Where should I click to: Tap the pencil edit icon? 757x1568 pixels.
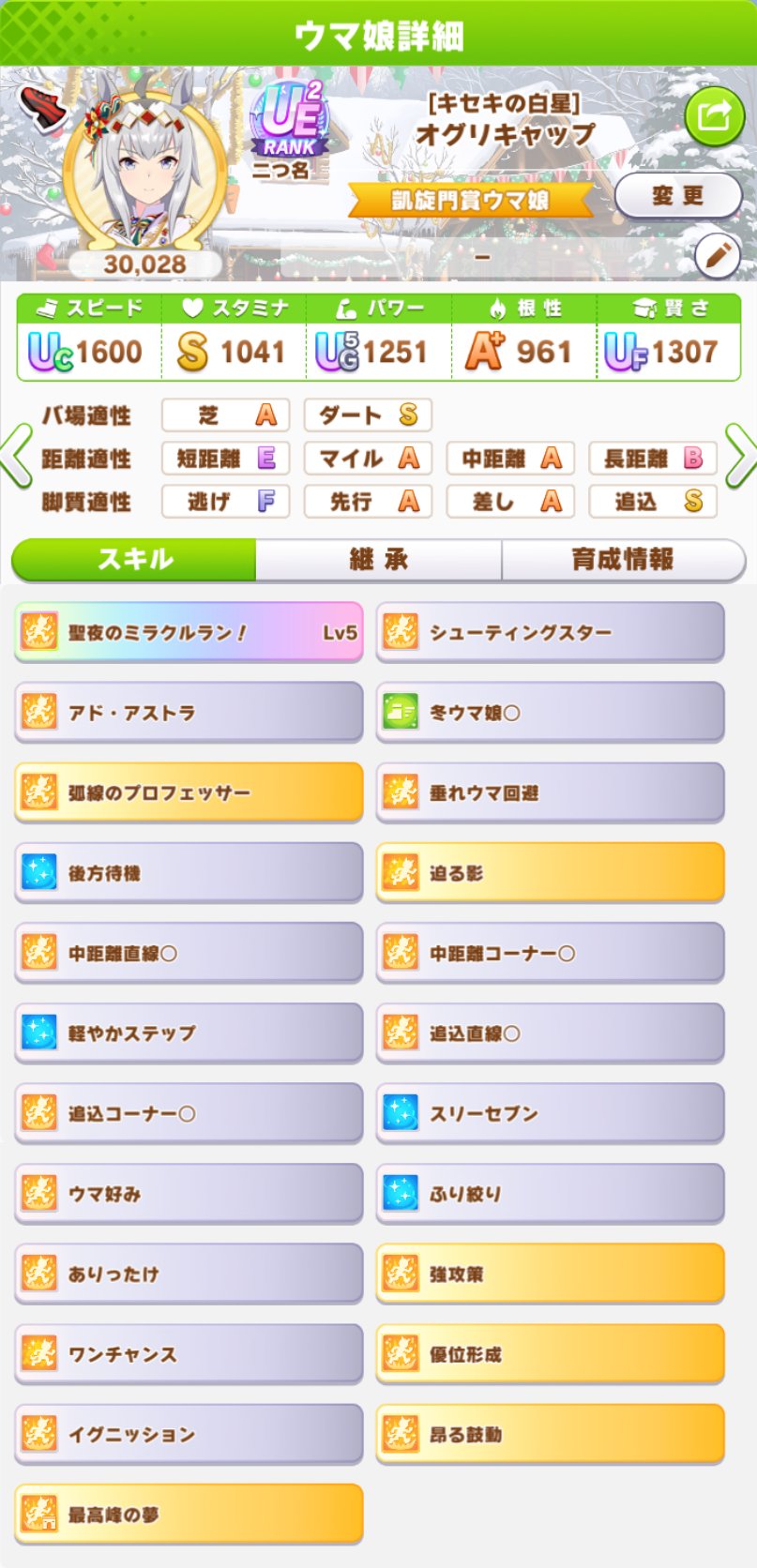pos(718,255)
